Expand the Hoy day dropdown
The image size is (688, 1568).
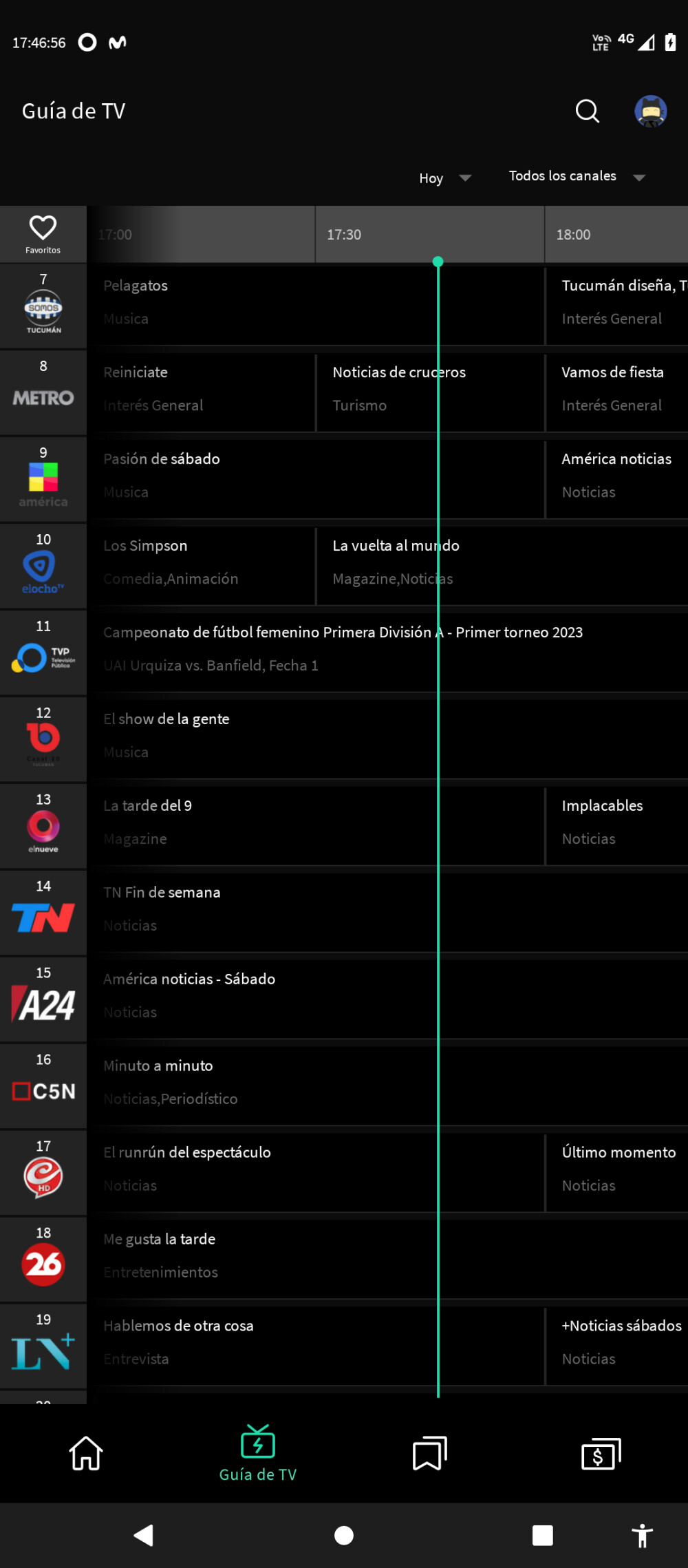444,178
